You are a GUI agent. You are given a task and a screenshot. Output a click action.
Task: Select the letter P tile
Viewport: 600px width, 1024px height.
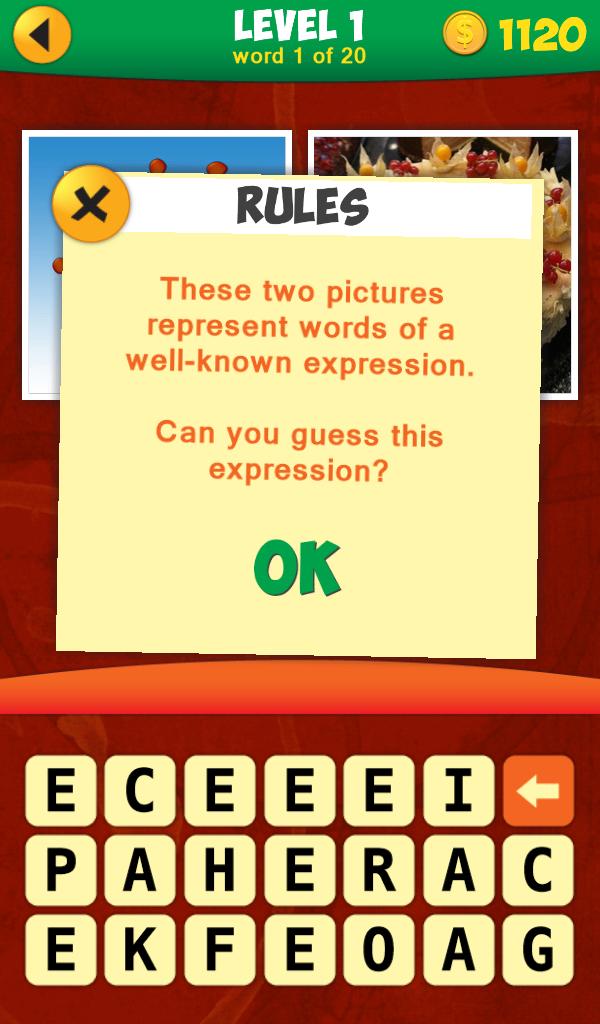point(60,870)
